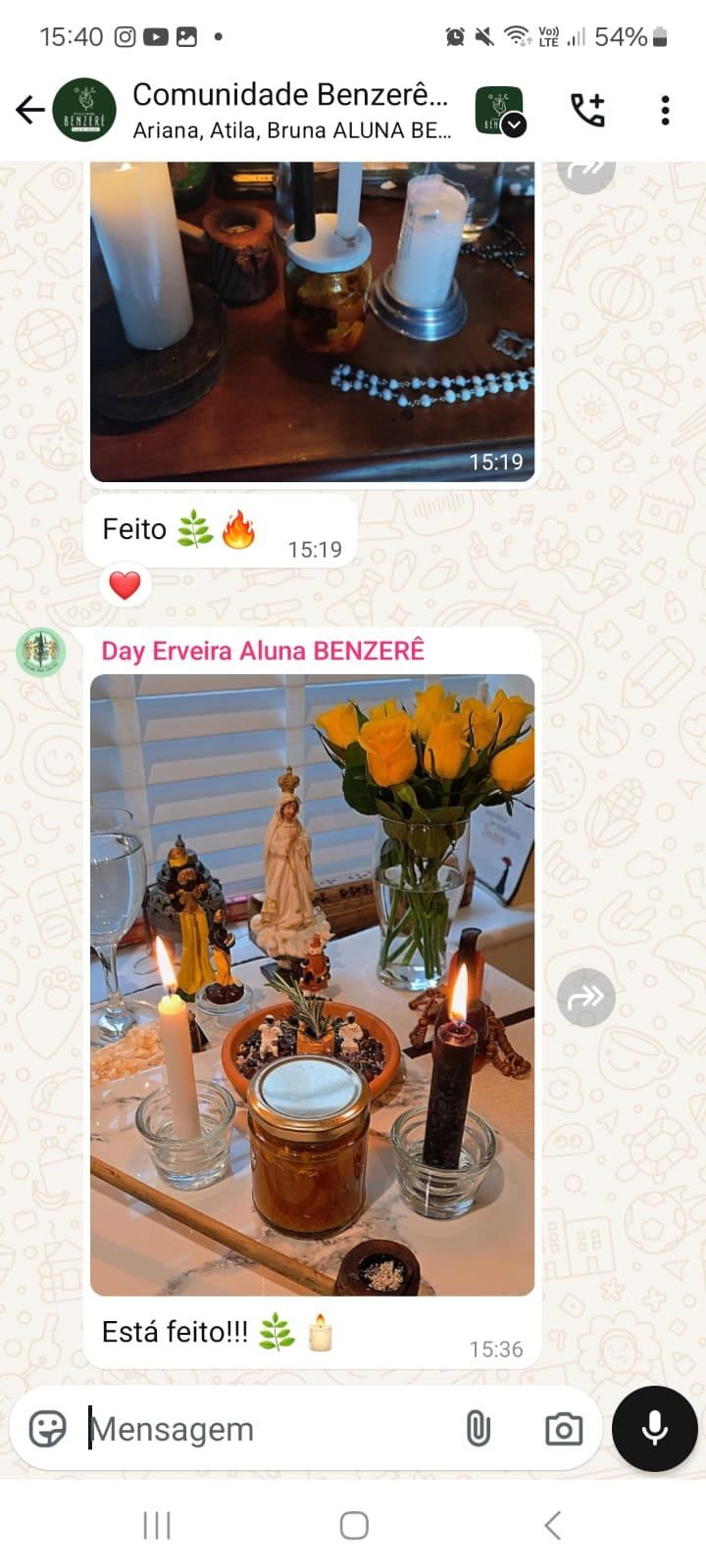706x1568 pixels.
Task: Open recent apps from navigation bar
Action: tap(157, 1525)
